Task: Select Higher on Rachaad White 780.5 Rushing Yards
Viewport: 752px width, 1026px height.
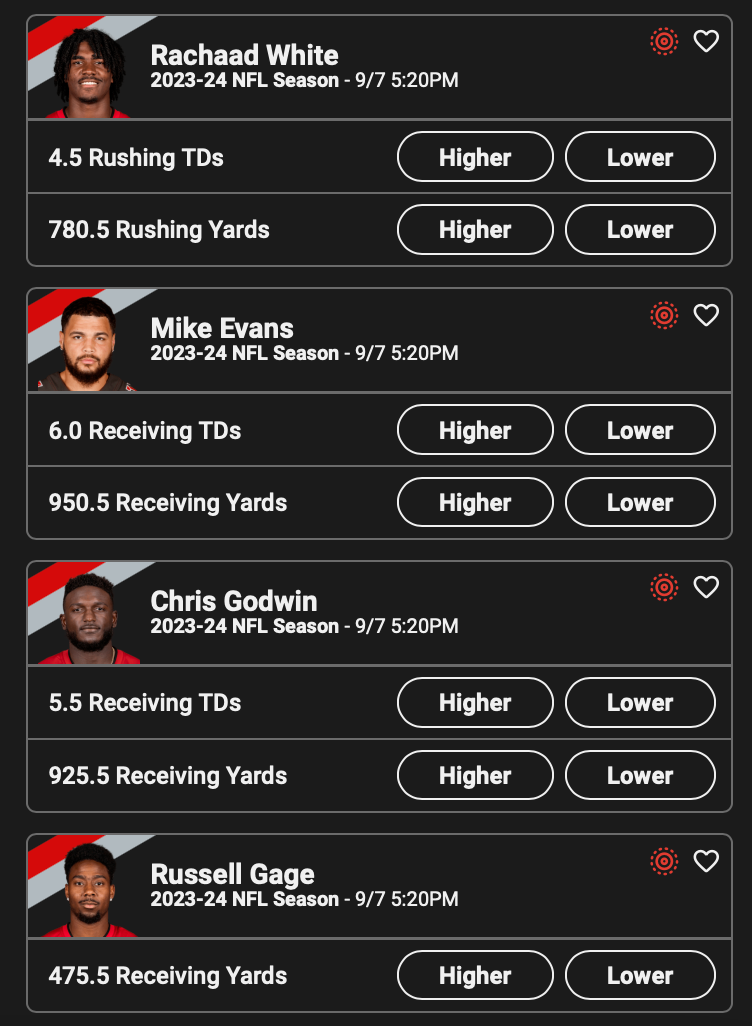Action: pyautogui.click(x=475, y=230)
